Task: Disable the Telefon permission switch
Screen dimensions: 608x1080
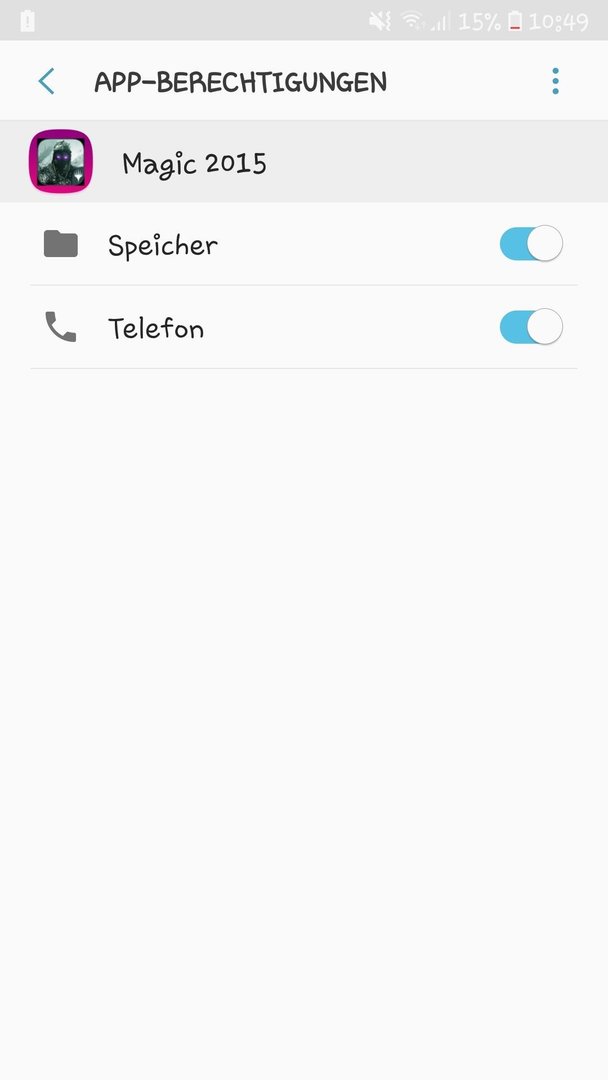Action: tap(531, 326)
